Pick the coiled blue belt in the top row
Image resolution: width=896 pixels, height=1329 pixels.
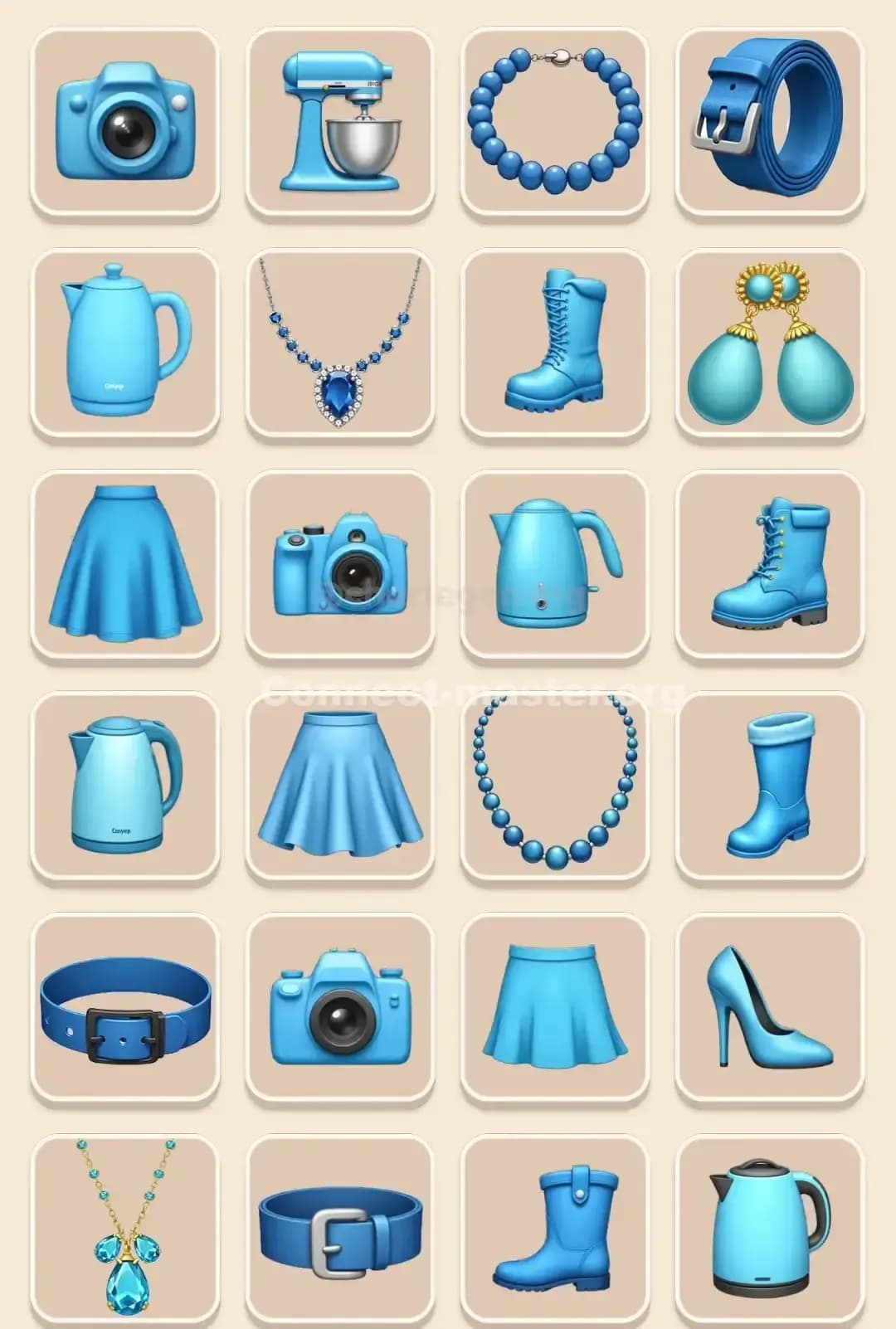[x=772, y=116]
